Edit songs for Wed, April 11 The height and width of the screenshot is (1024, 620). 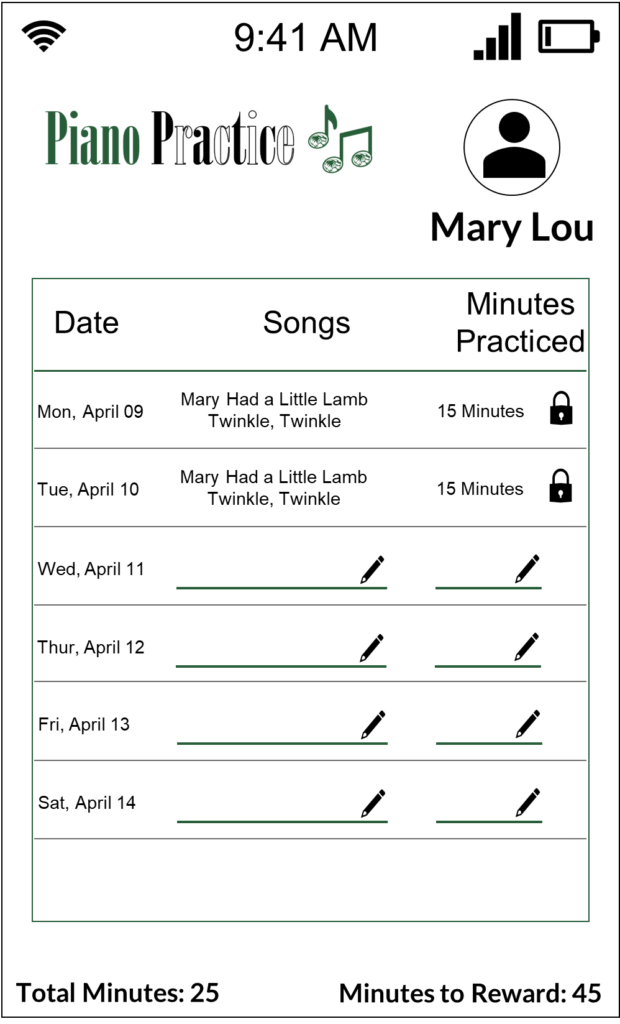tap(372, 570)
